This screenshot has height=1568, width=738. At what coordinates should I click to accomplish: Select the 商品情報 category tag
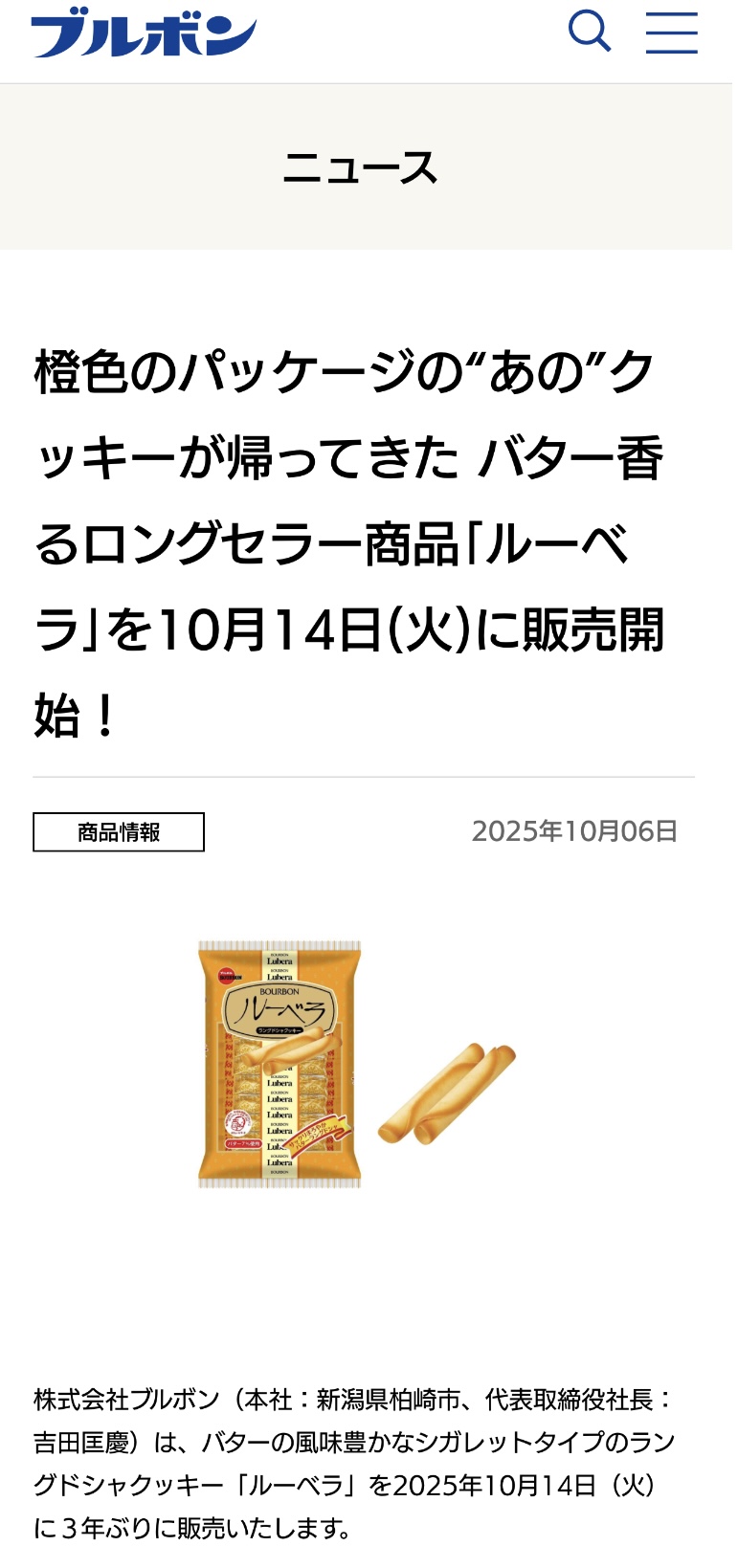coord(119,832)
